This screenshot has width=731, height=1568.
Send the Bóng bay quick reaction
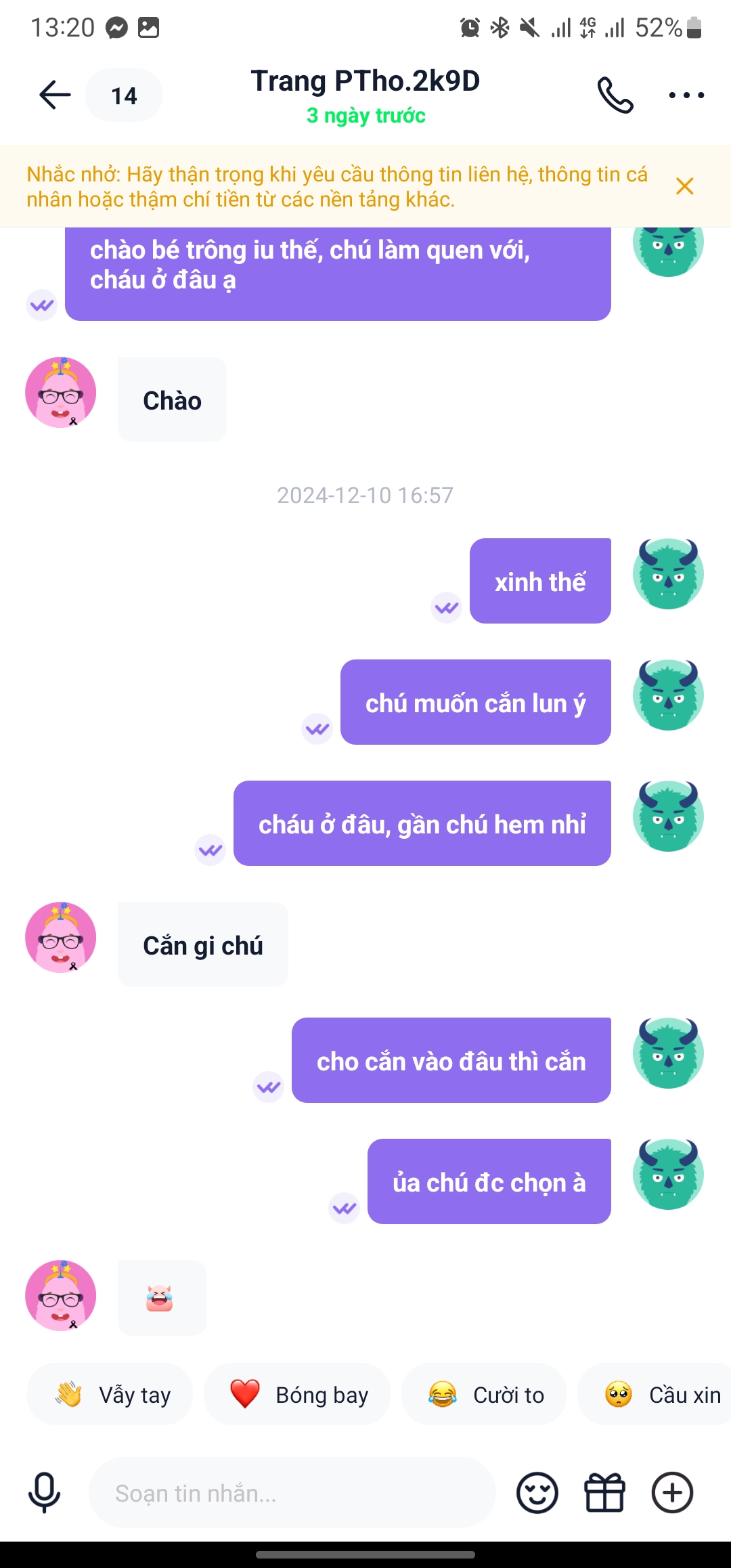(297, 1395)
